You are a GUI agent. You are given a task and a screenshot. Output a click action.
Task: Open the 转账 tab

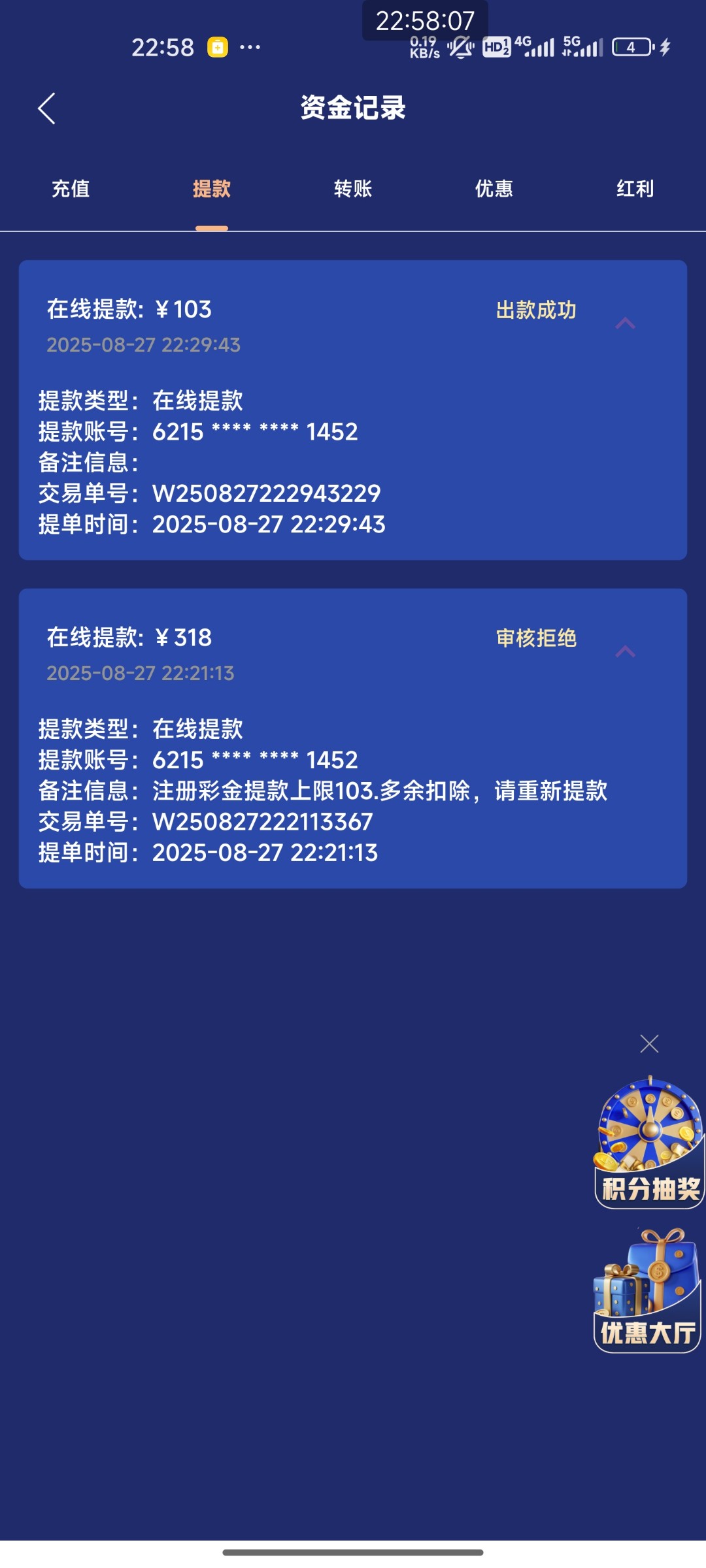(x=353, y=189)
